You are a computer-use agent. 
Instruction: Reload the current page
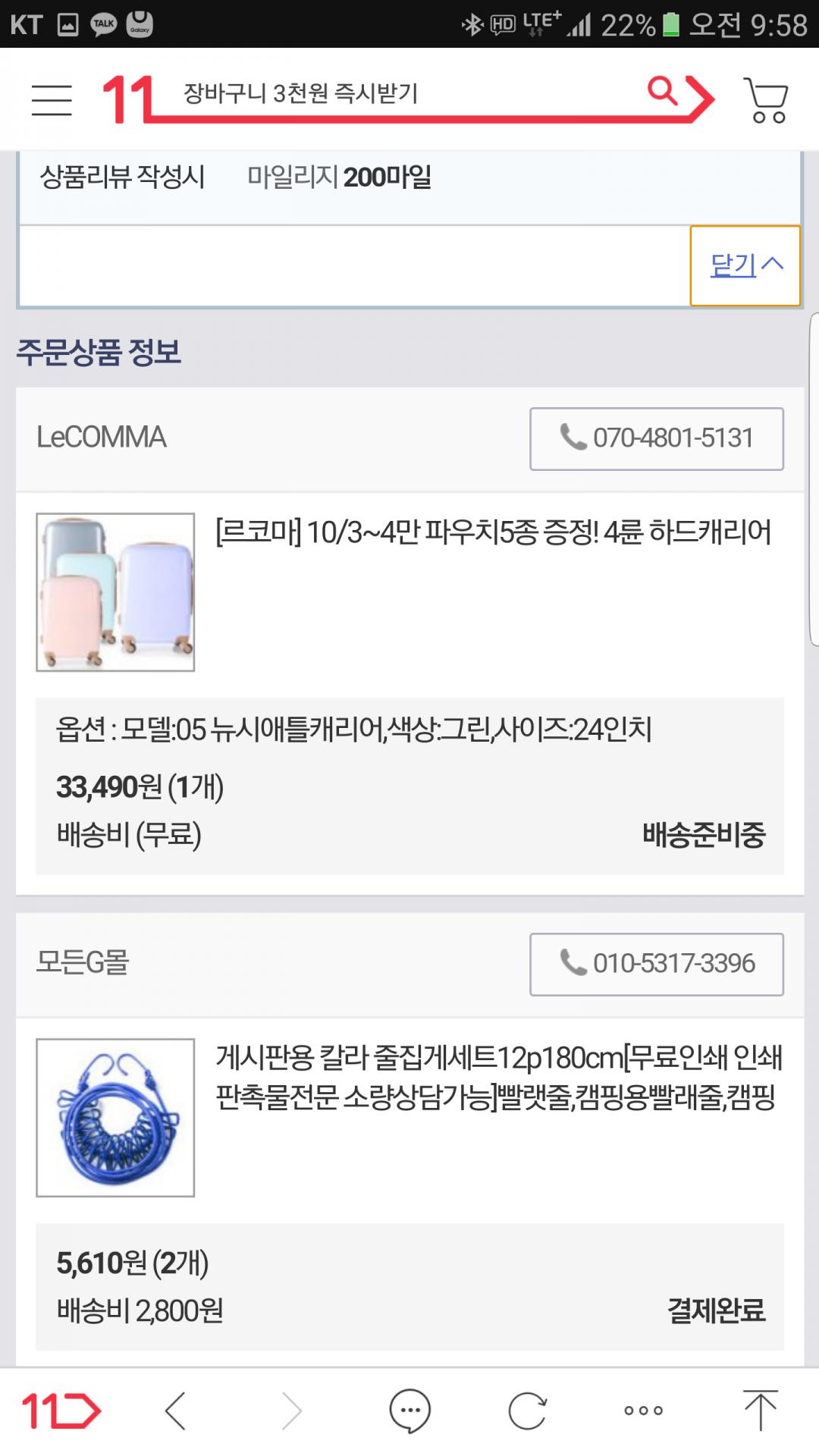[527, 1411]
